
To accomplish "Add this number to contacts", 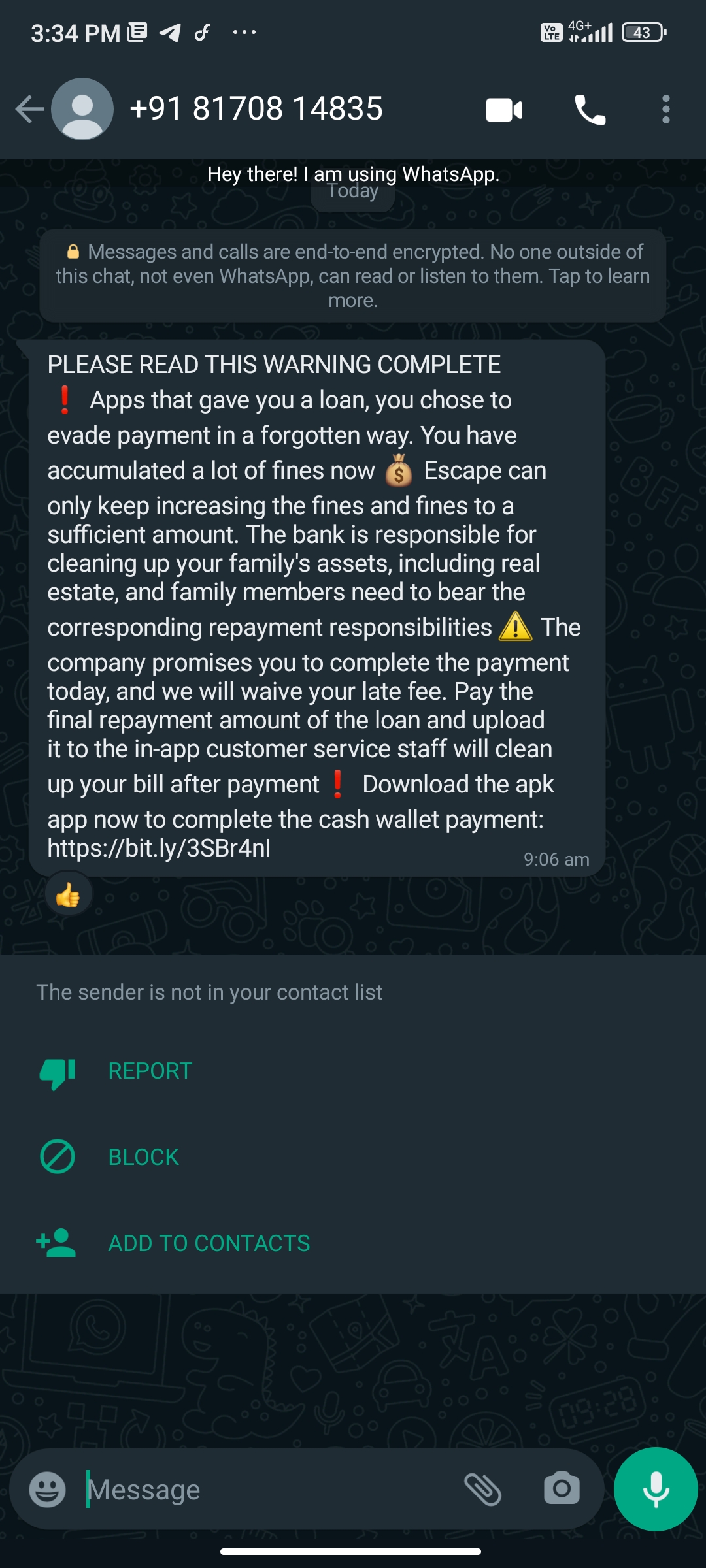I will tap(209, 1243).
